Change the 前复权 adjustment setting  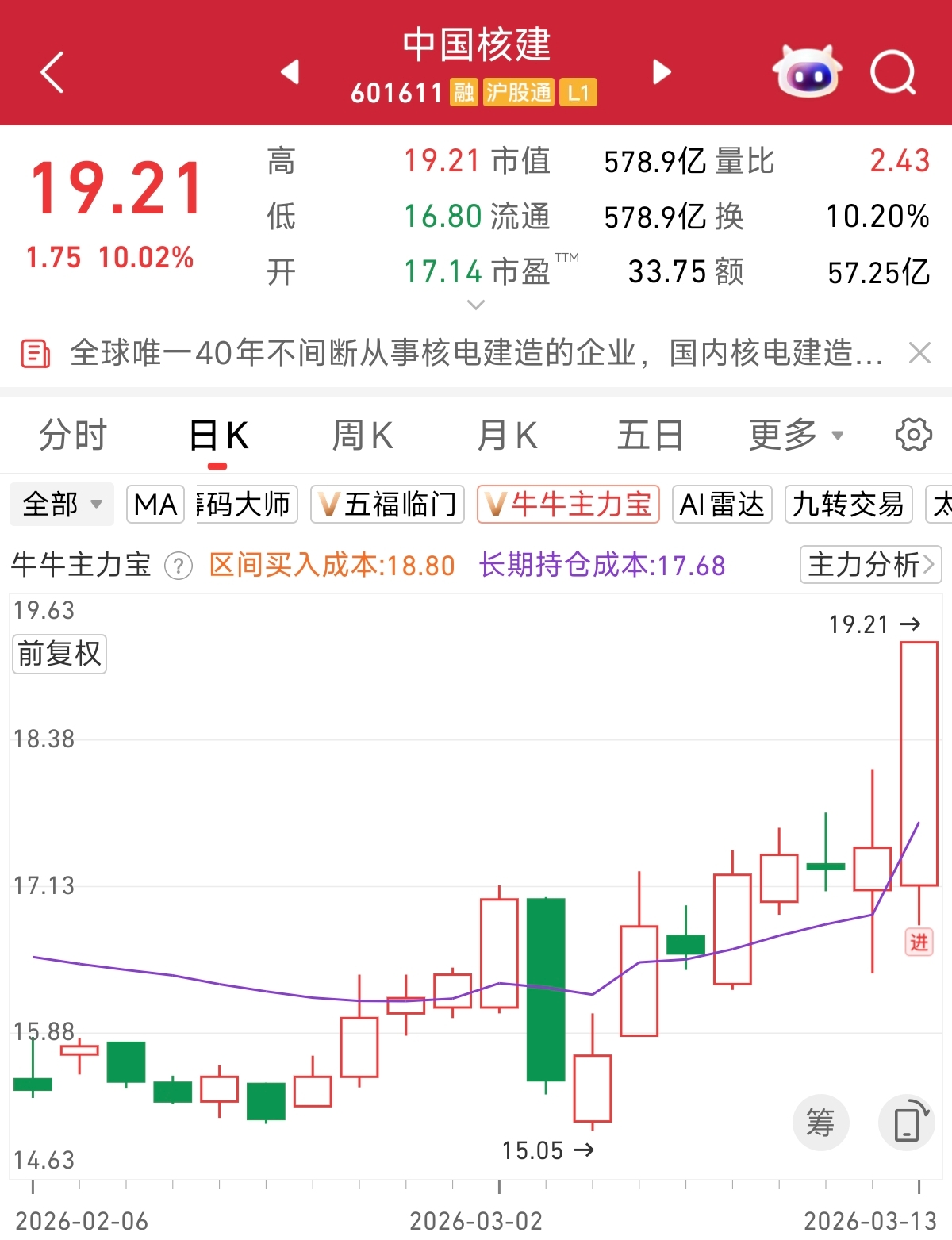pos(59,655)
